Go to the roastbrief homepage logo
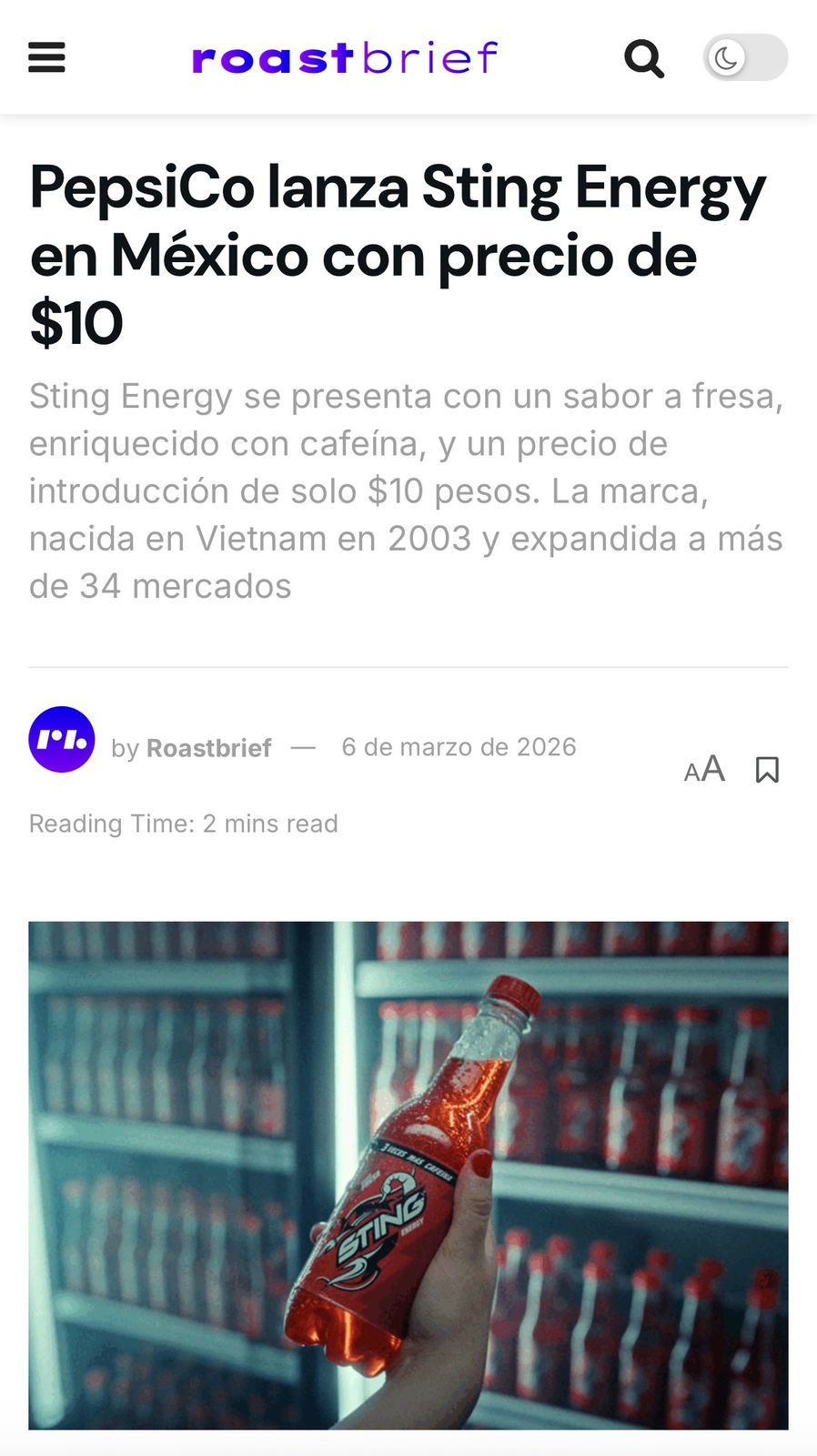 coord(345,58)
